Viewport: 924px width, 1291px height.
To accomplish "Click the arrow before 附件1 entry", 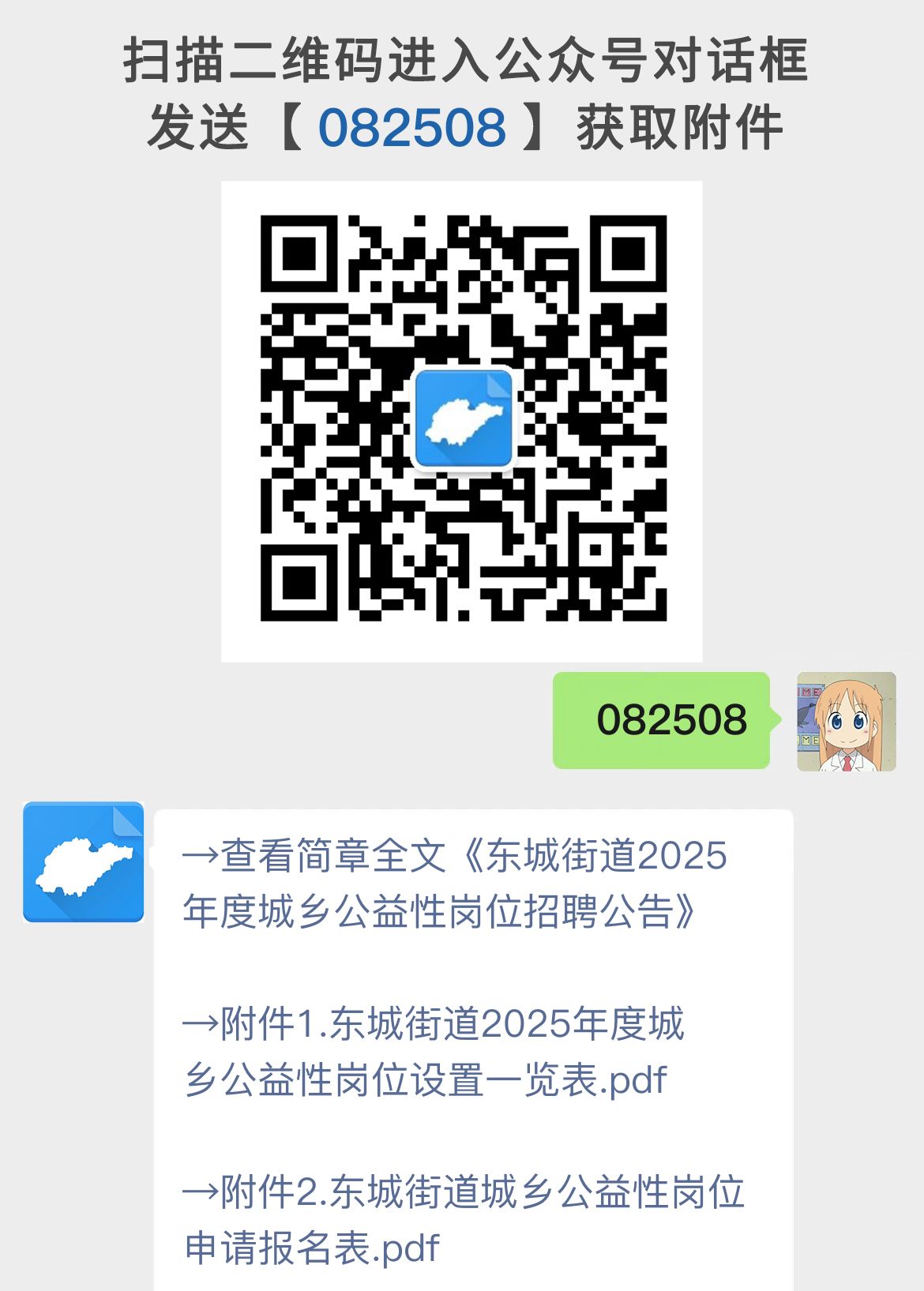I will pyautogui.click(x=200, y=1023).
